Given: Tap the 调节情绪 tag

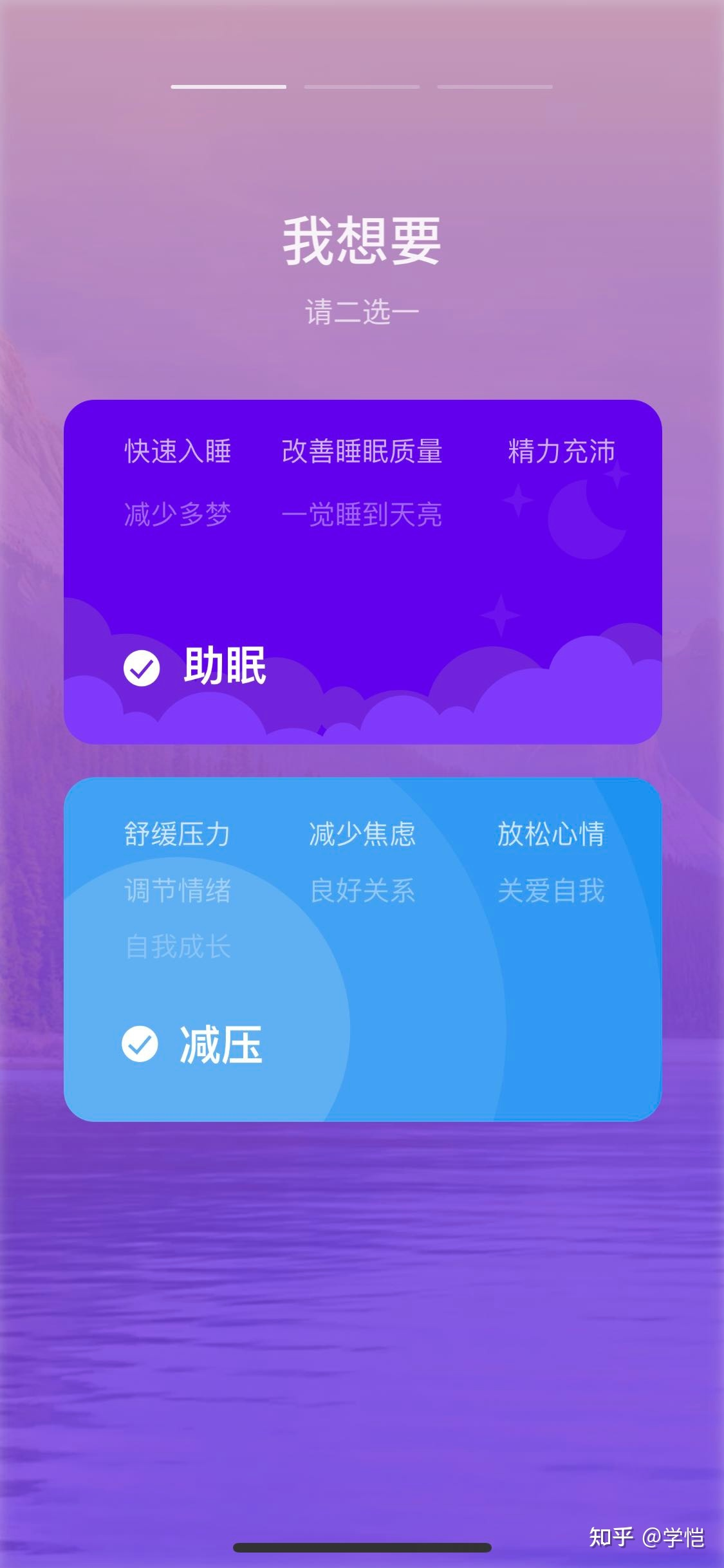Looking at the screenshot, I should [x=178, y=891].
